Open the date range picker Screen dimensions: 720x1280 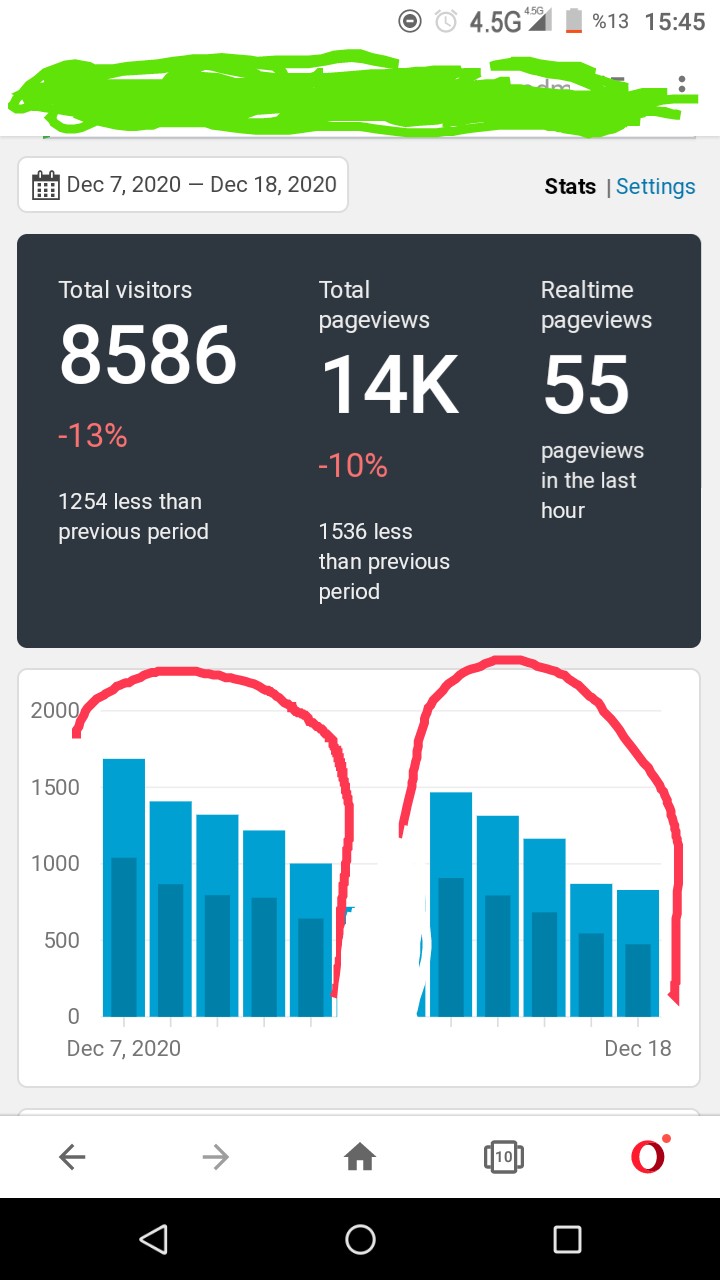point(183,184)
